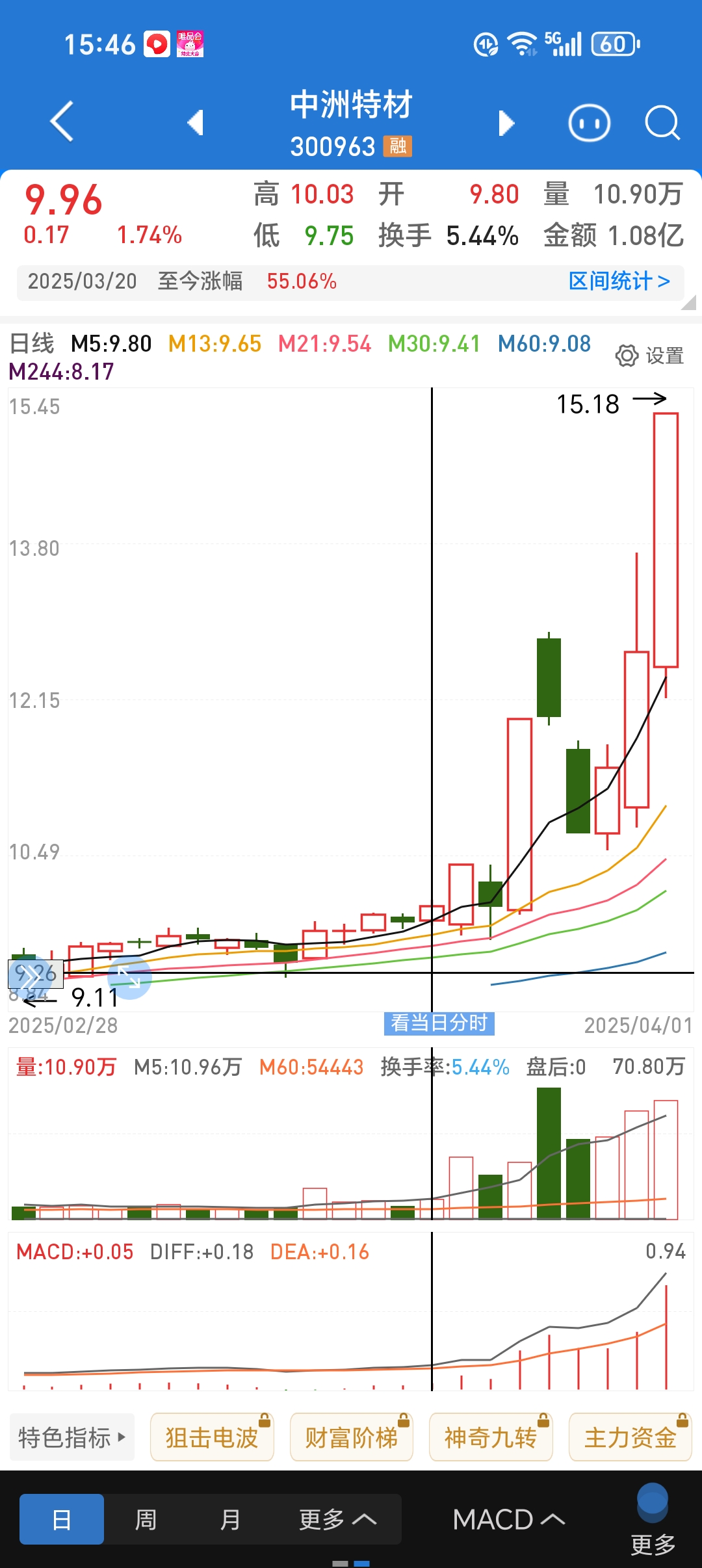Switch to next stock with right arrow
702x1568 pixels.
[506, 122]
